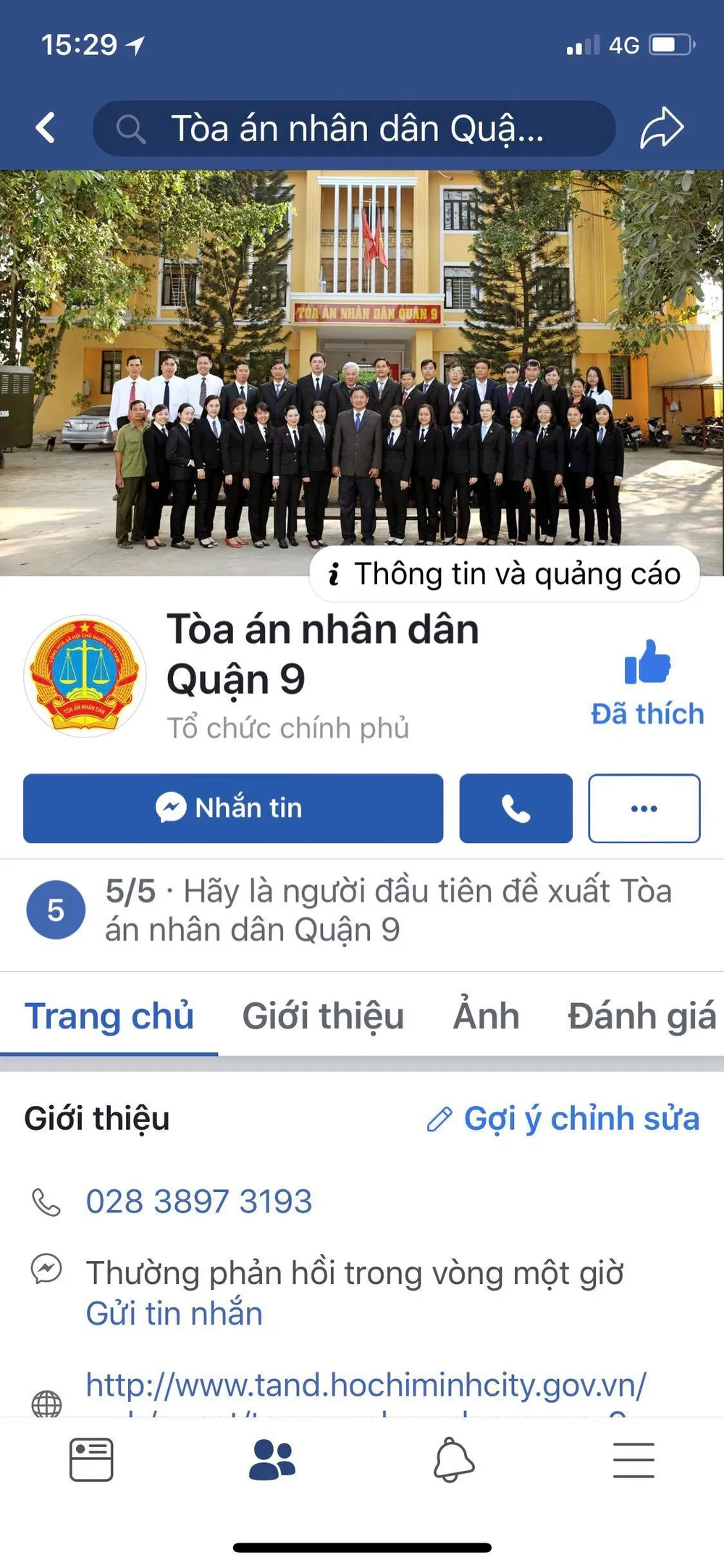Switch to the Giới thiệu tab
The width and height of the screenshot is (724, 1568).
point(323,1015)
